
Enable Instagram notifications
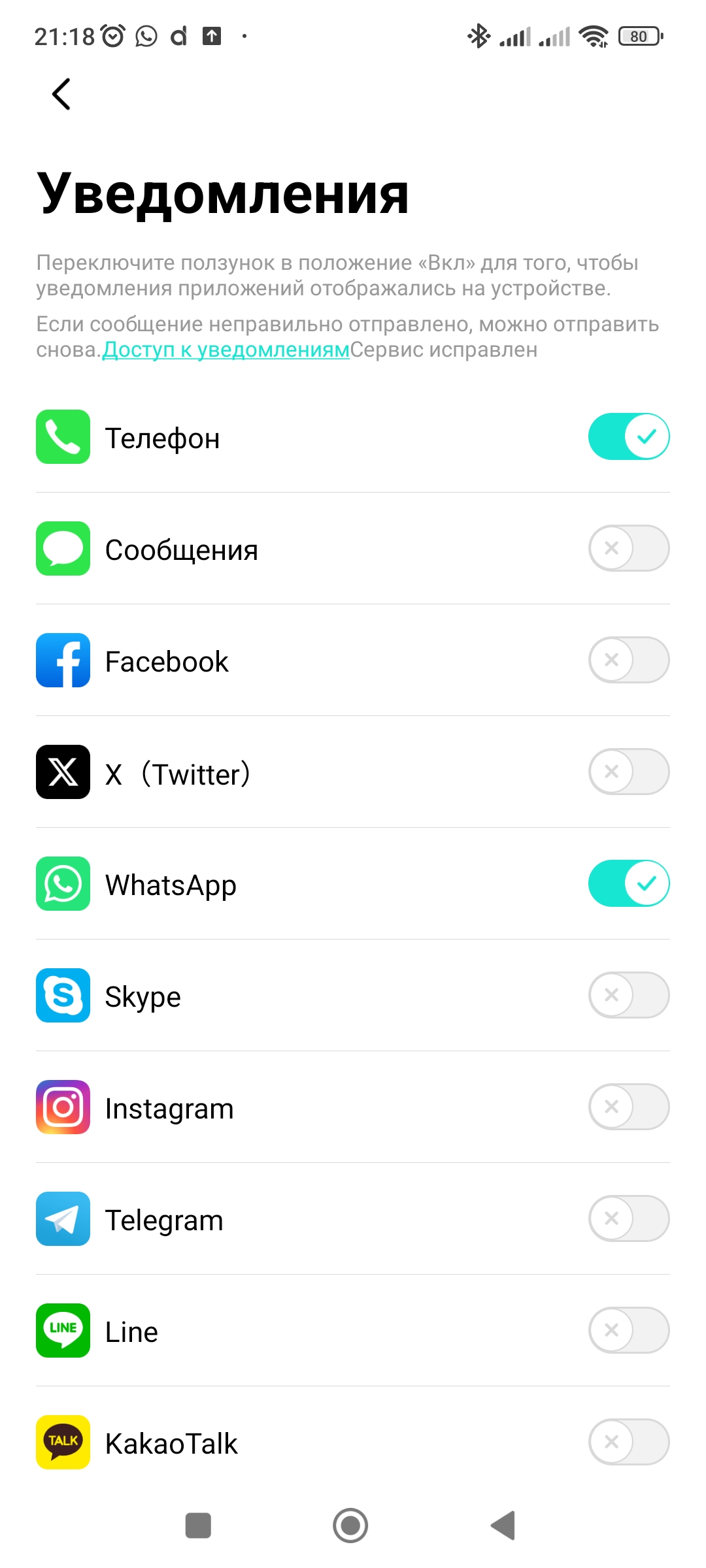point(629,1107)
